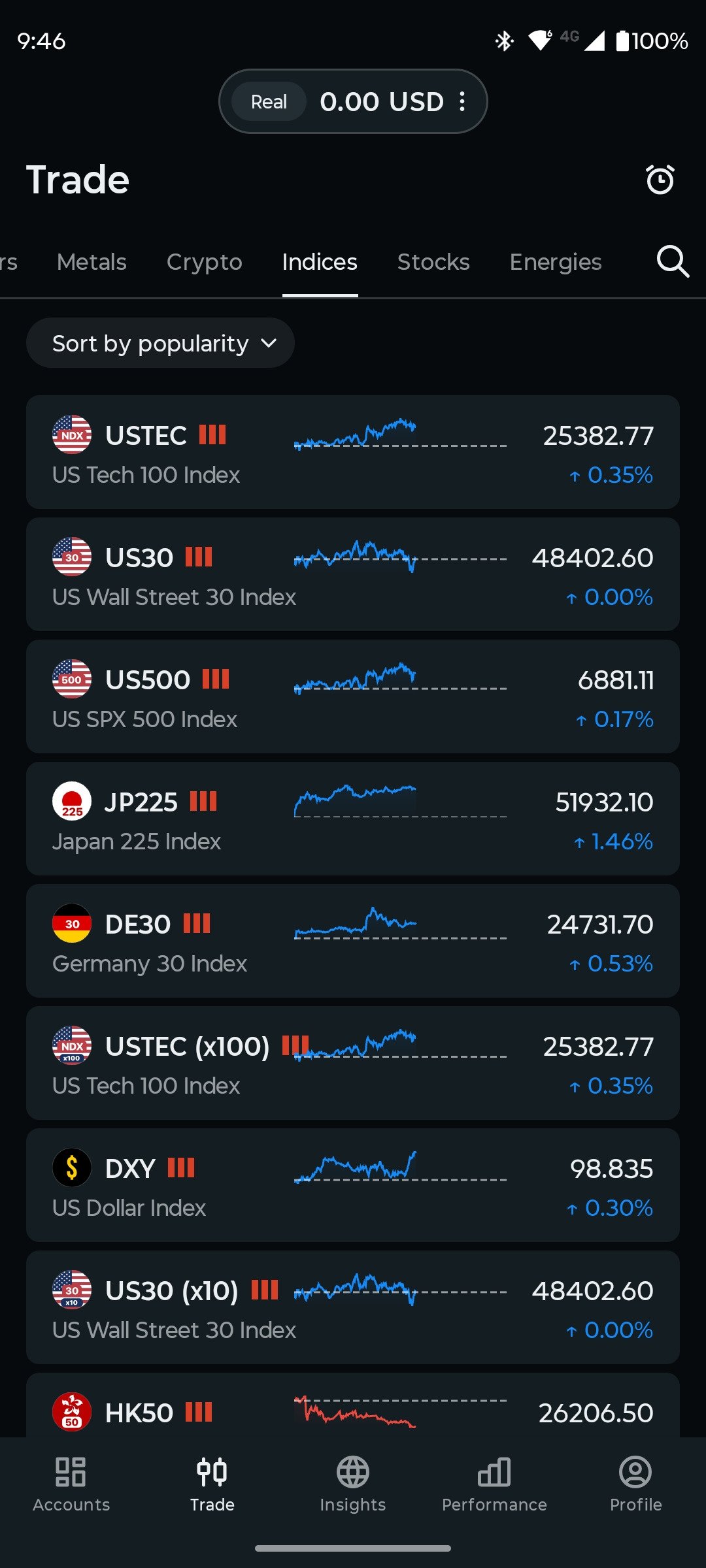Go to the Accounts tab
This screenshot has width=706, height=1568.
pos(71,1484)
